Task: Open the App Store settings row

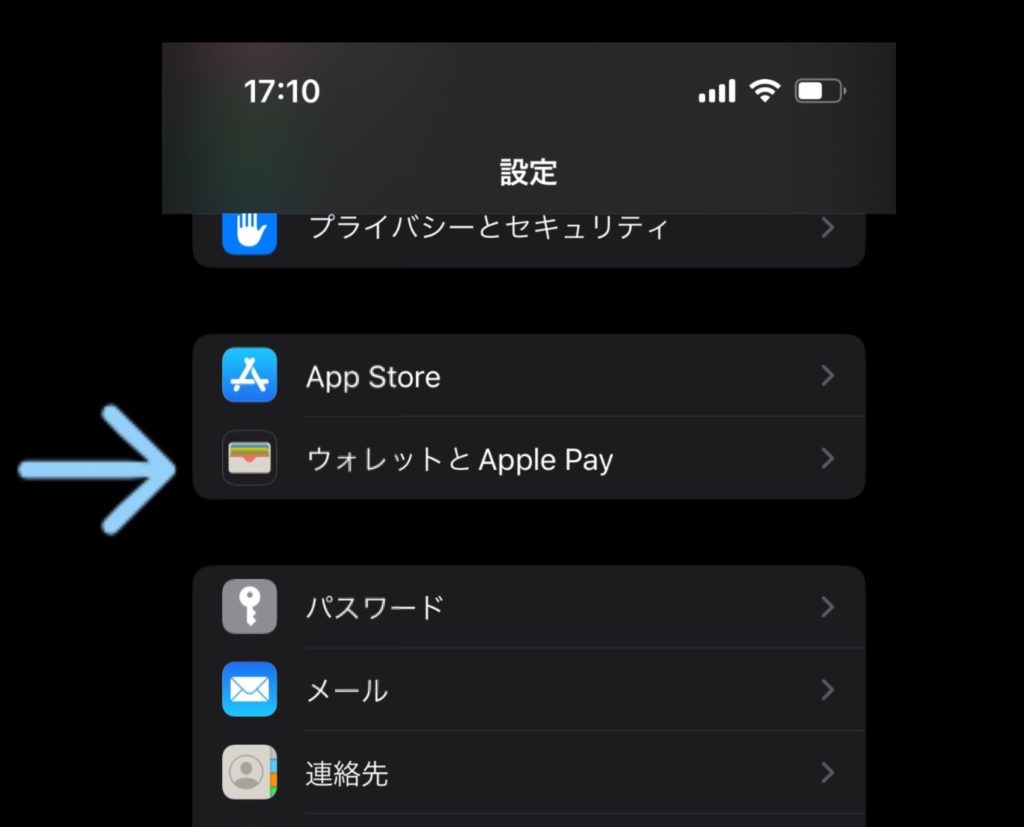Action: tap(527, 376)
